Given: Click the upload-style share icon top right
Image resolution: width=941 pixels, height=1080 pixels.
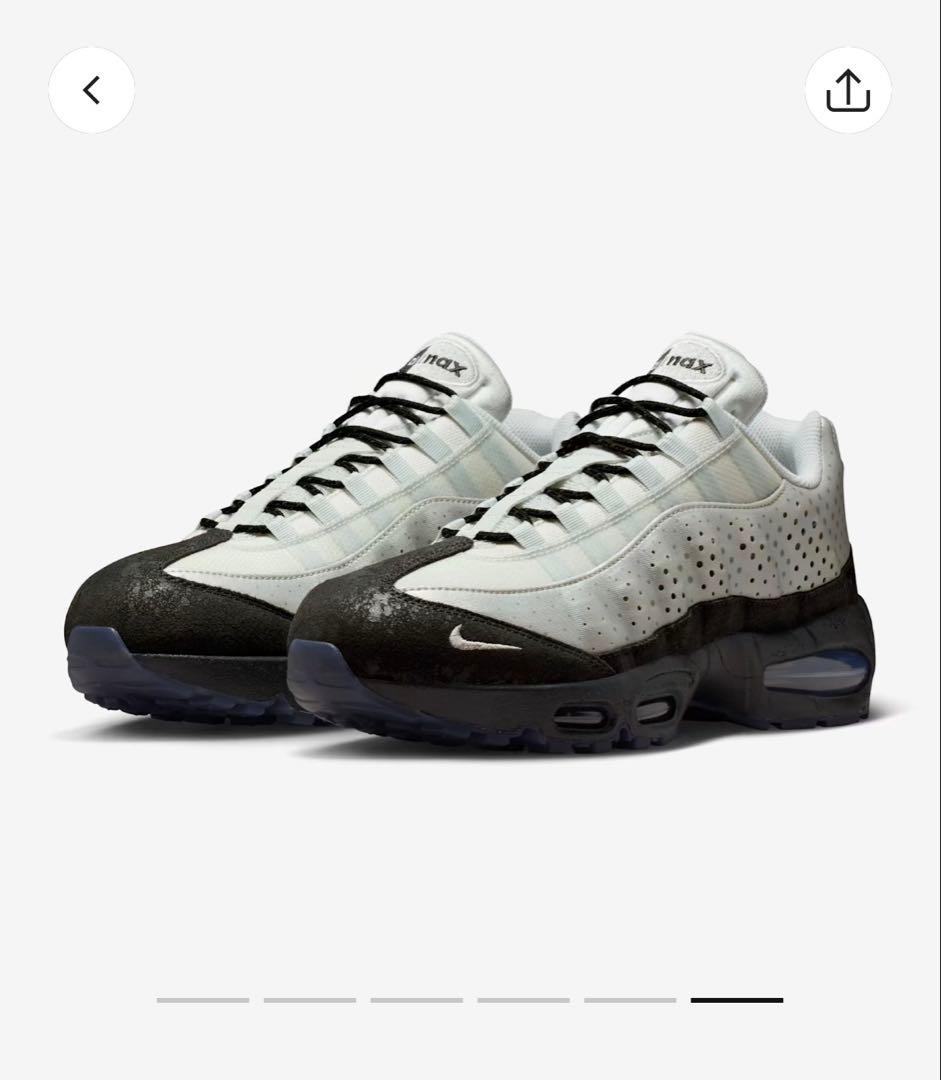Looking at the screenshot, I should (848, 90).
